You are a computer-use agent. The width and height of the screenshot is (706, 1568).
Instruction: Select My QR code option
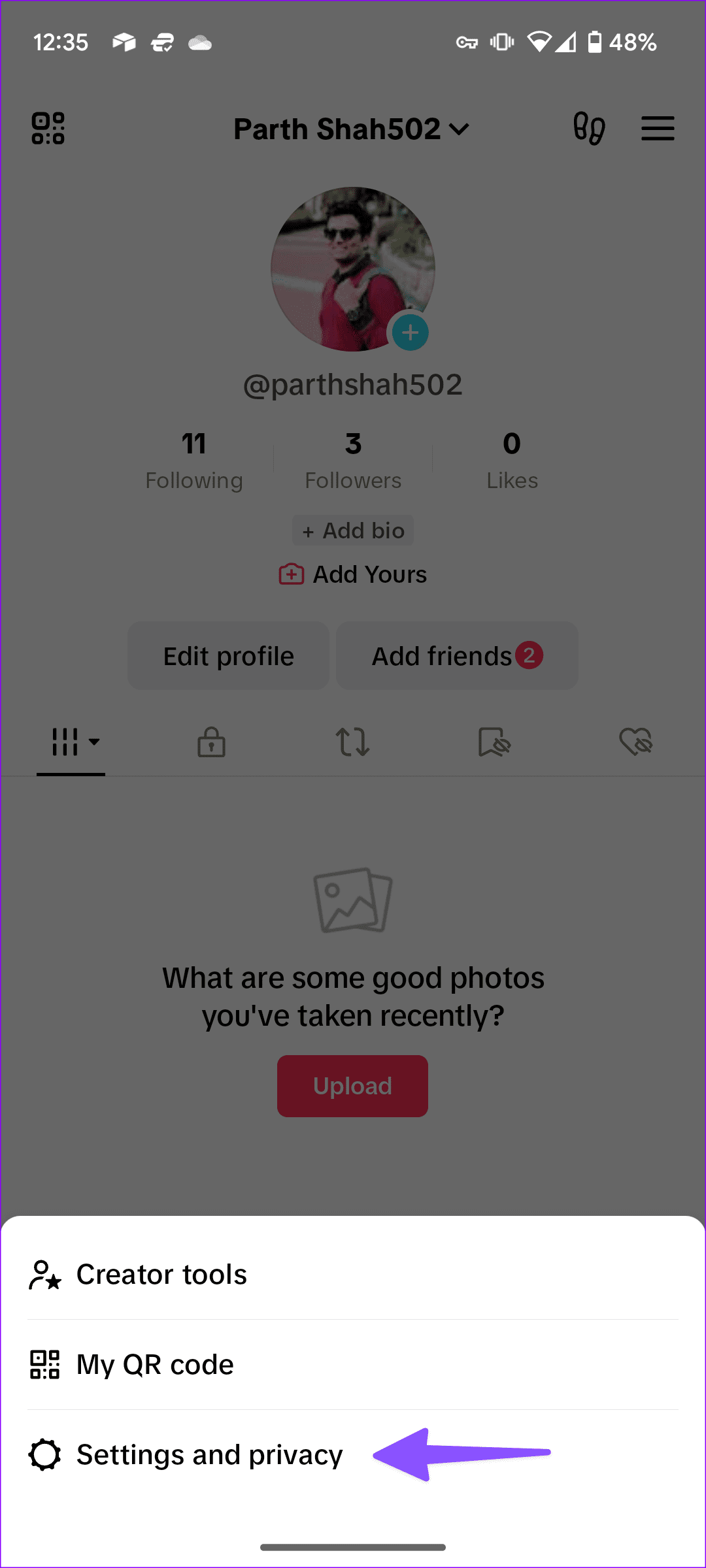pos(154,1364)
